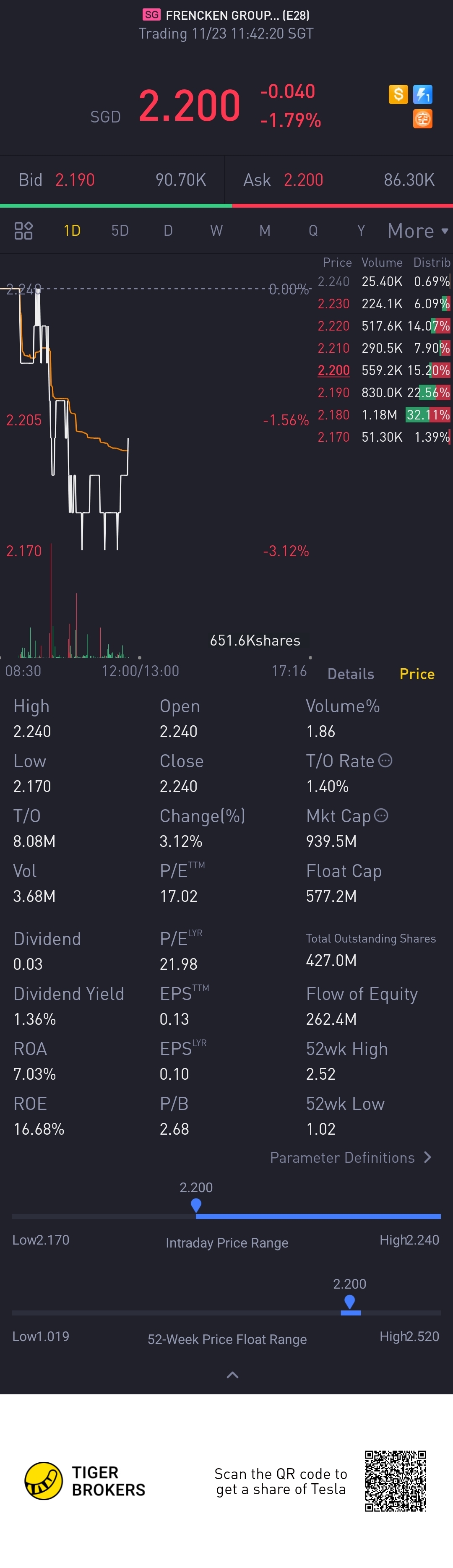Show the daily D chart

[168, 231]
